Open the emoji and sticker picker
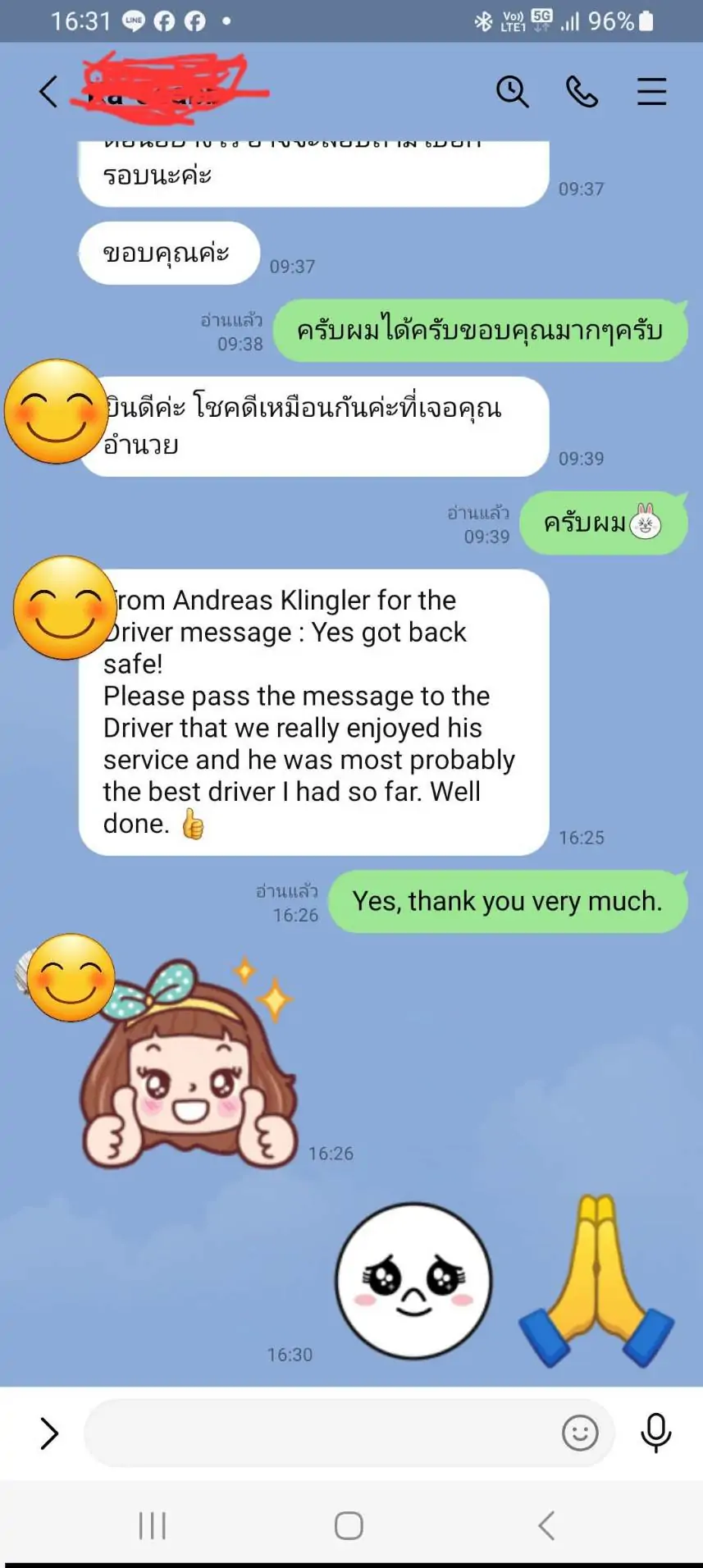This screenshot has height=1568, width=703. [x=580, y=1433]
